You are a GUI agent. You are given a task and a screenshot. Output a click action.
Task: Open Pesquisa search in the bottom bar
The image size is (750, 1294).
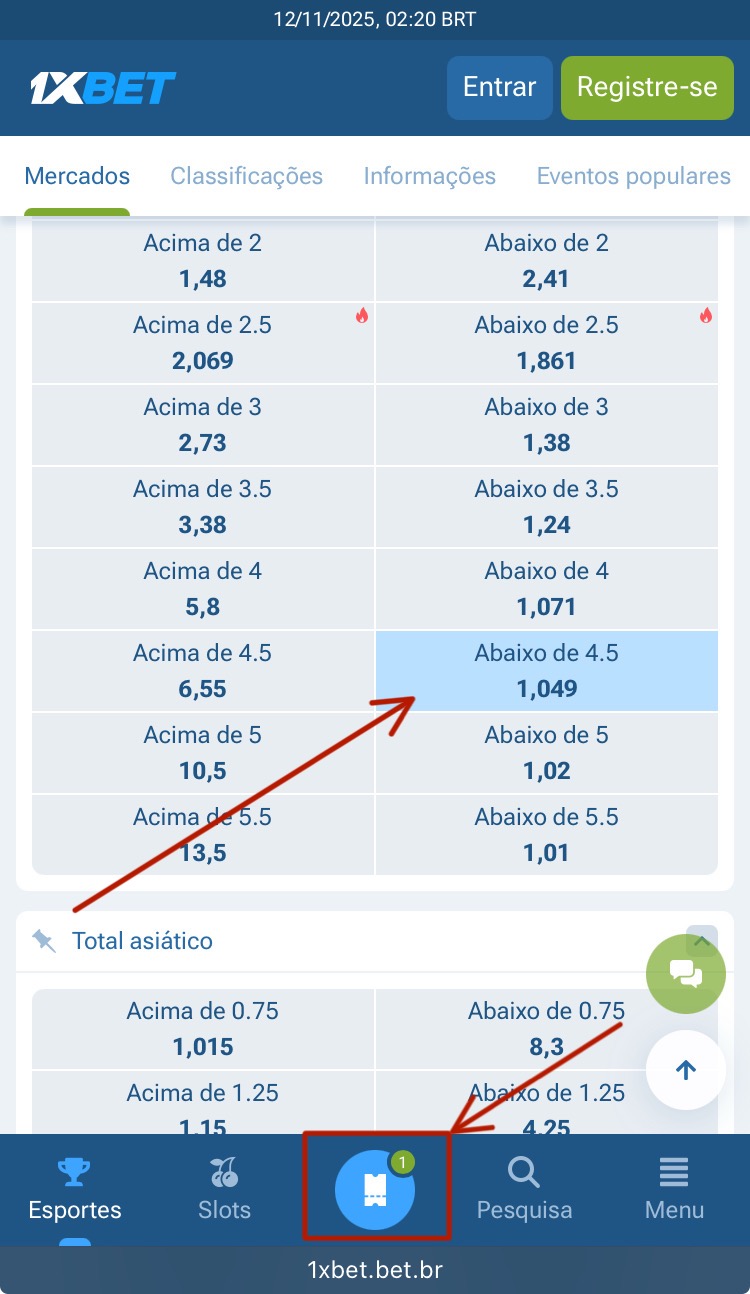tap(524, 1190)
